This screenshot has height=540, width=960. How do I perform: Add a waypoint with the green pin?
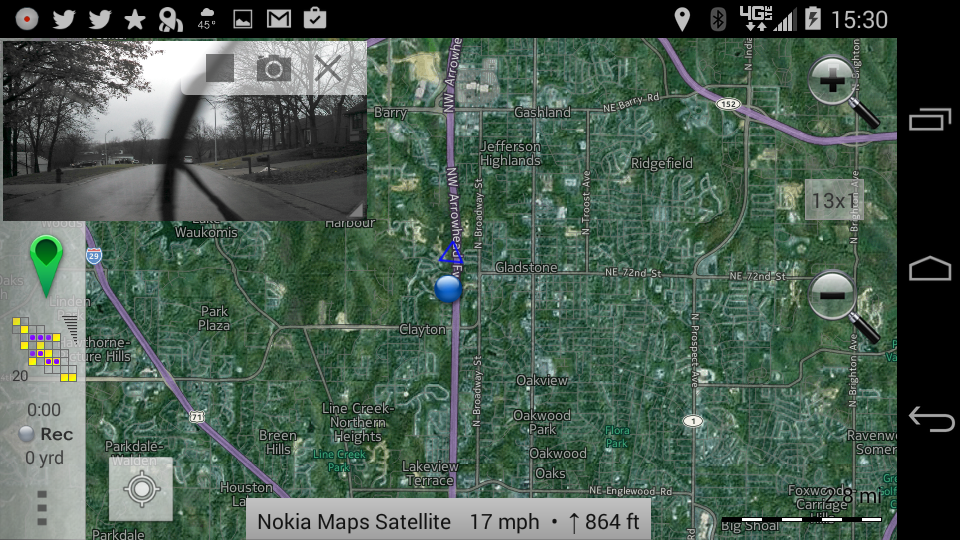(46, 264)
